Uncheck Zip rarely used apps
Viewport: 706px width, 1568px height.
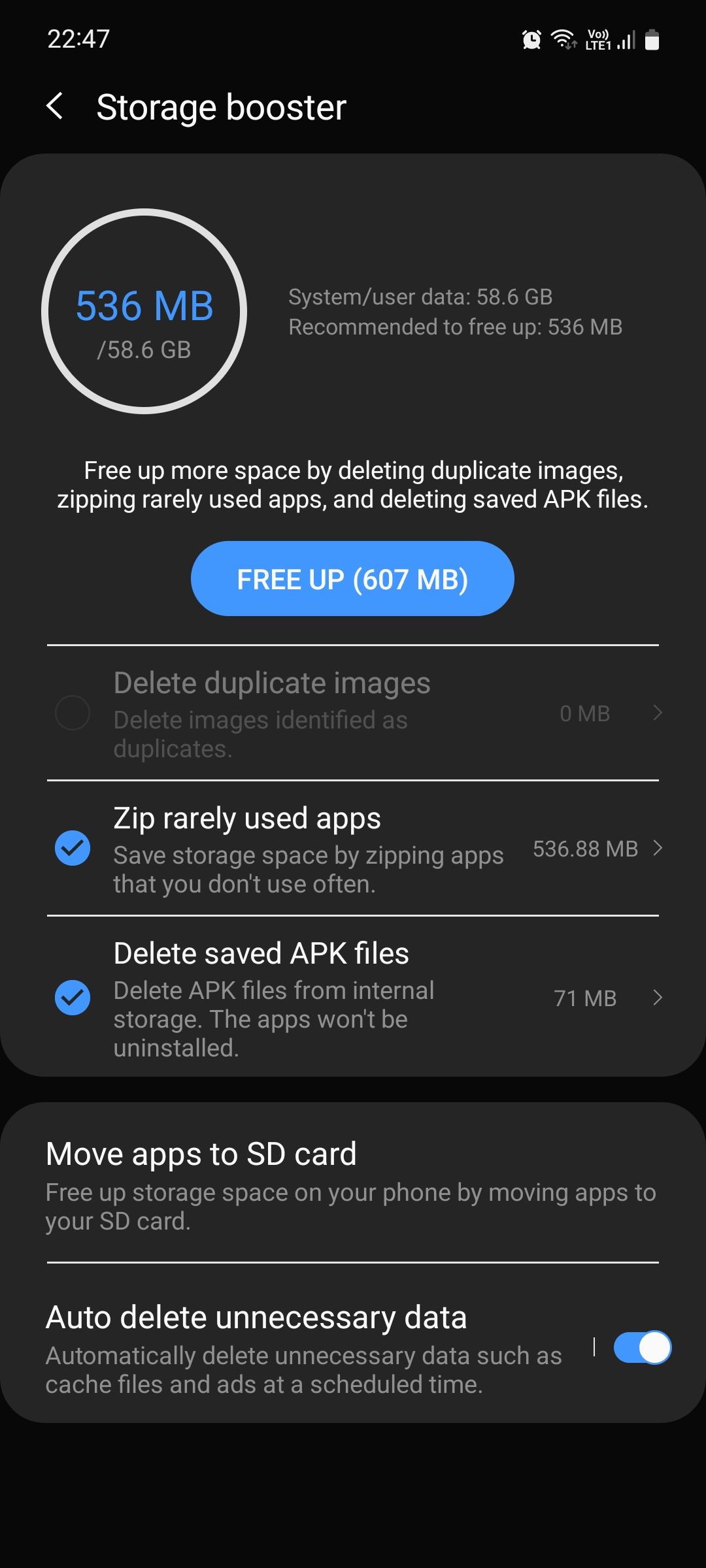[73, 849]
